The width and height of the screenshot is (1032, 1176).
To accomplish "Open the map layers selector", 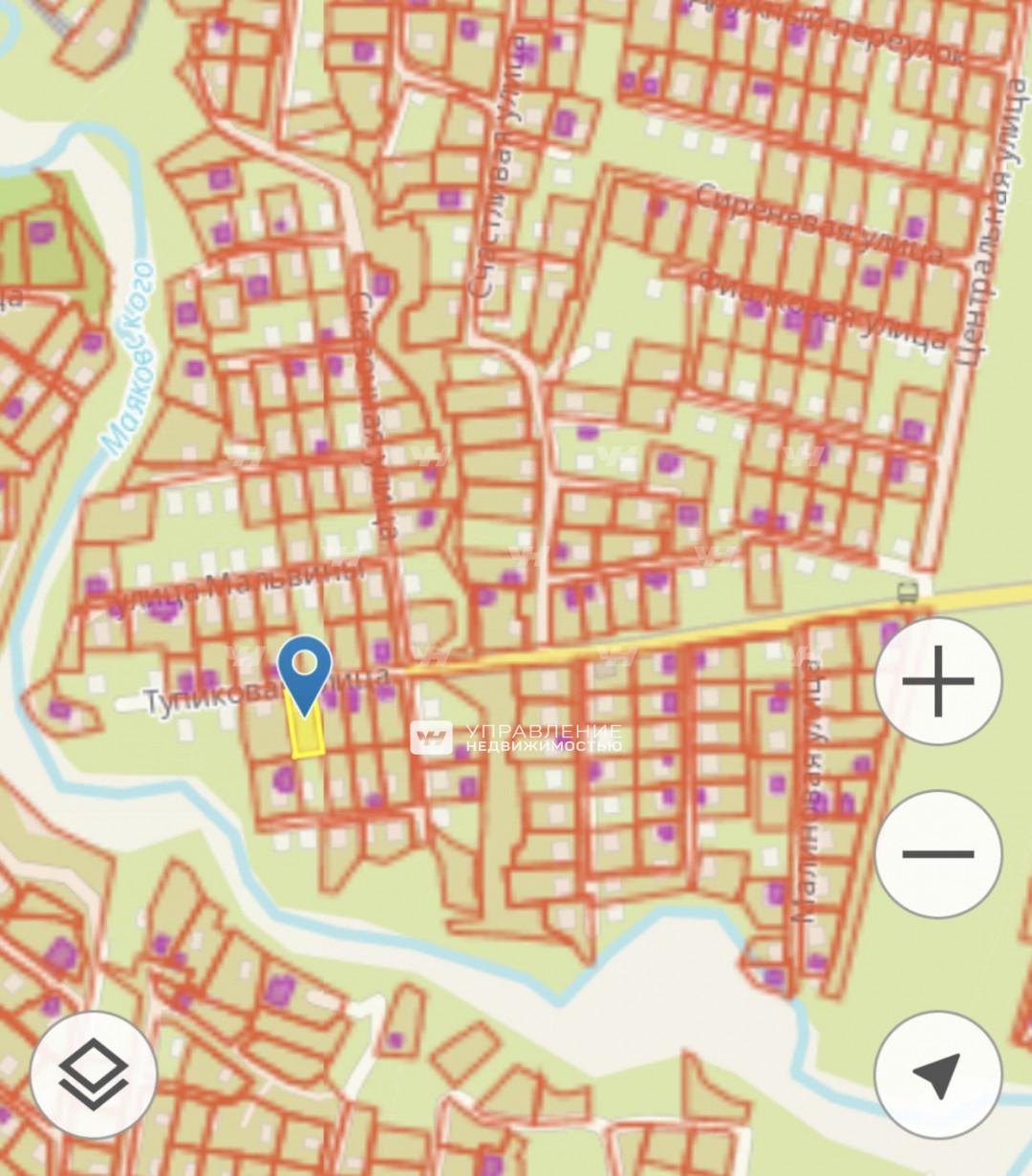I will (x=93, y=1074).
